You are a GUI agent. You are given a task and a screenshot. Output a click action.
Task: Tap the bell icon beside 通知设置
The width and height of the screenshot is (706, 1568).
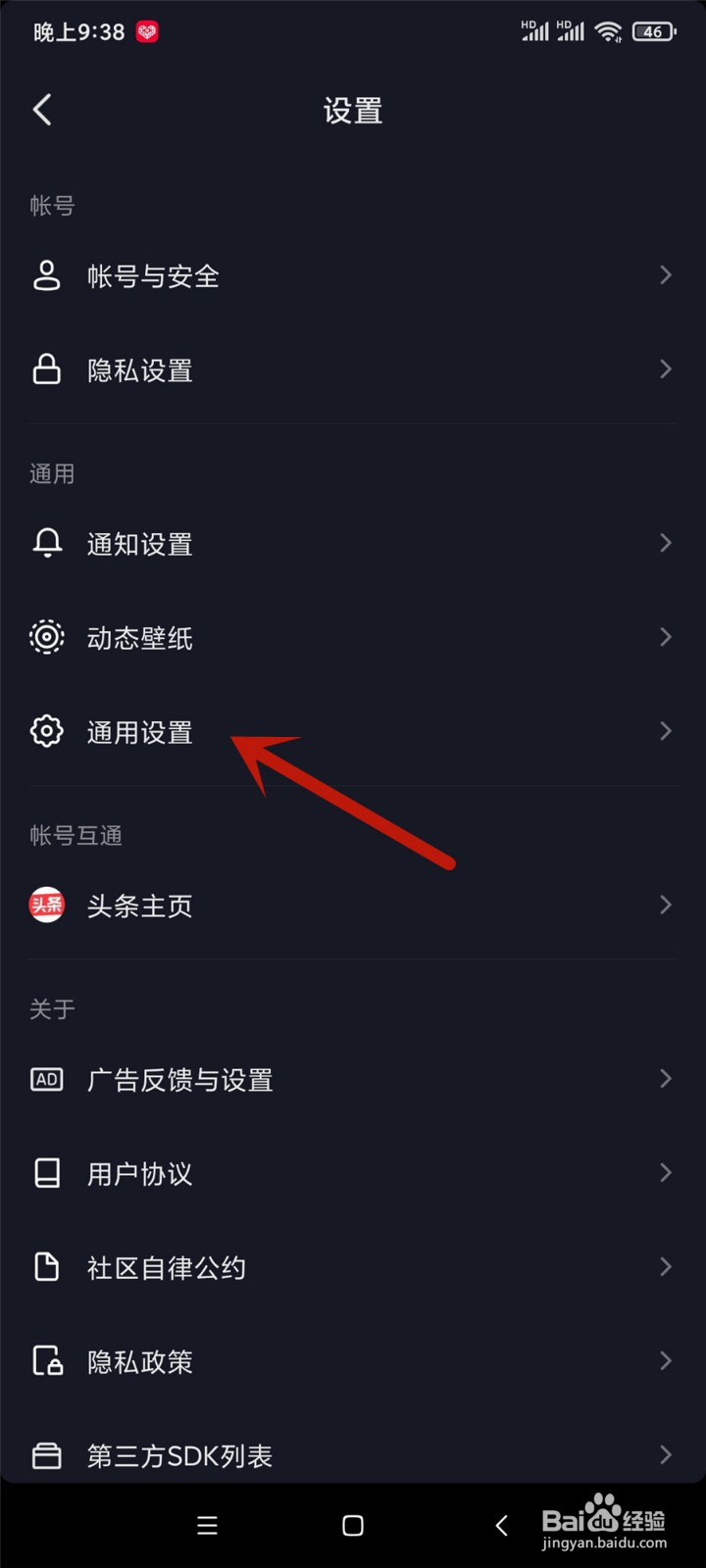pos(46,543)
